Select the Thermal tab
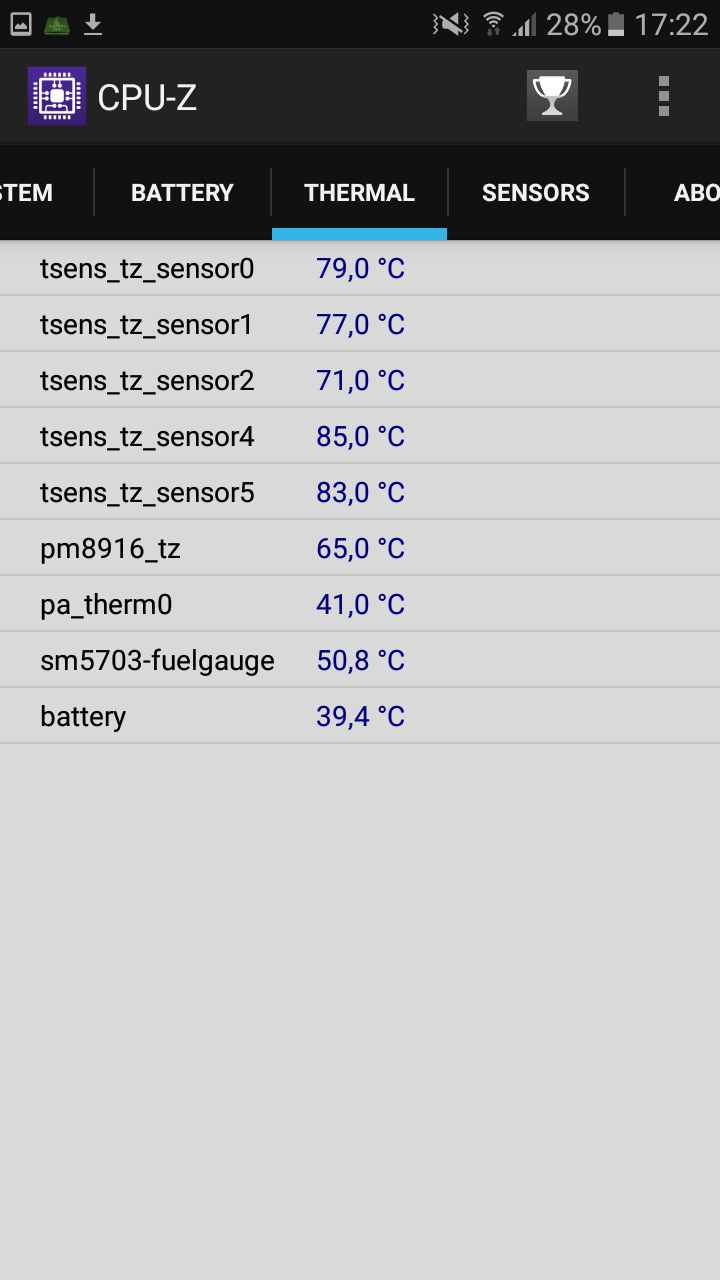Screen dimensions: 720x1280 tap(359, 192)
